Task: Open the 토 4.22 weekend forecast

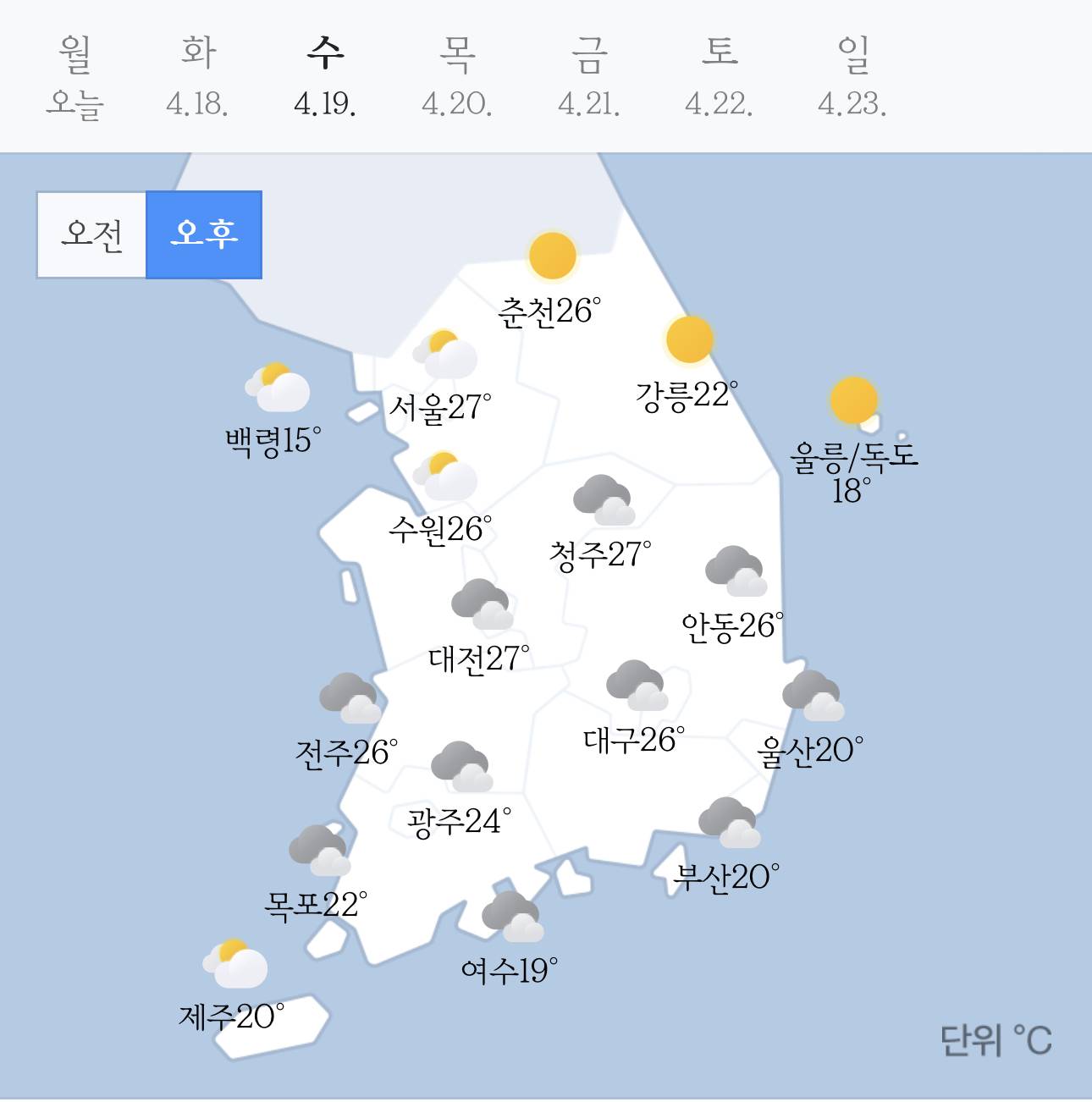Action: [716, 76]
